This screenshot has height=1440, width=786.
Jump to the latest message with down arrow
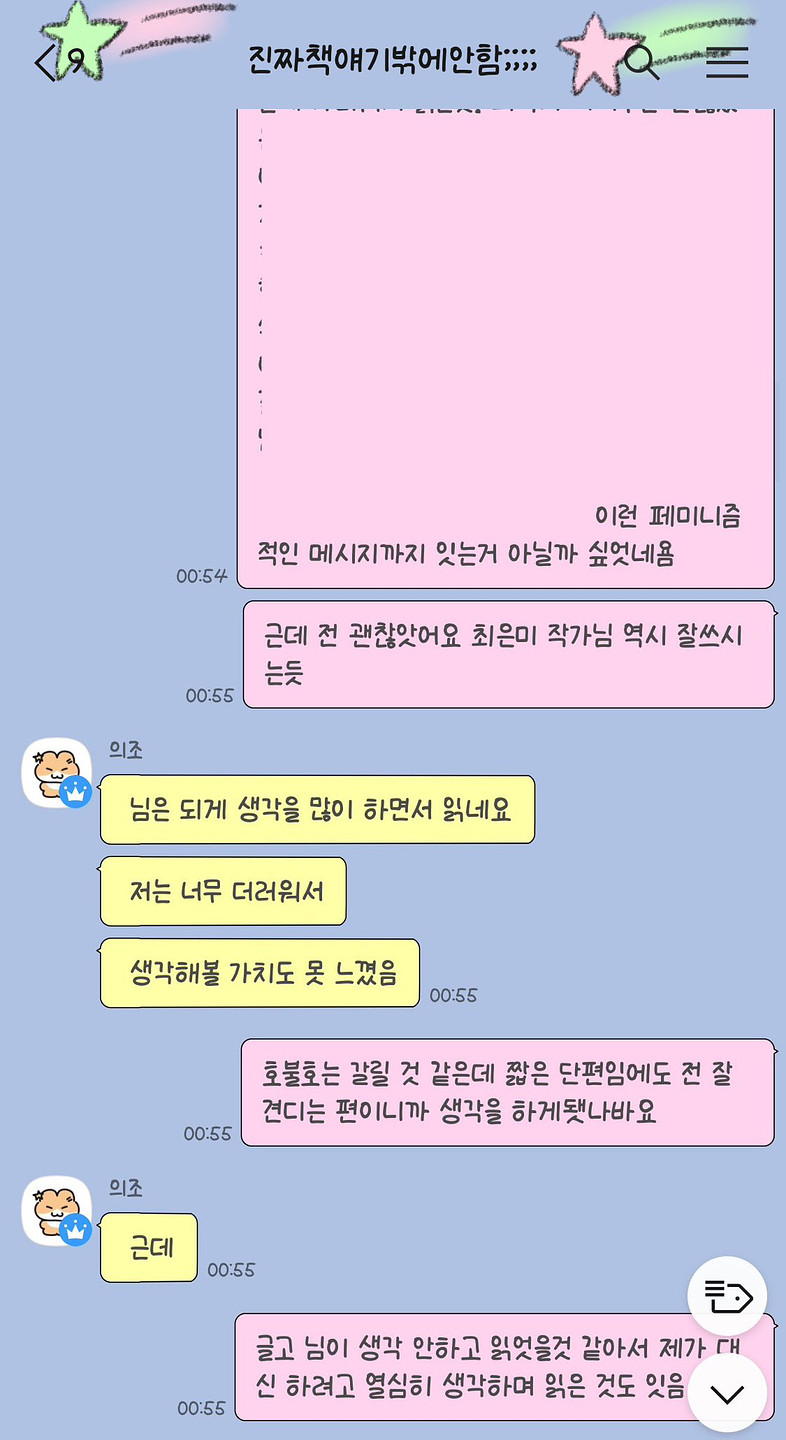pos(727,1394)
